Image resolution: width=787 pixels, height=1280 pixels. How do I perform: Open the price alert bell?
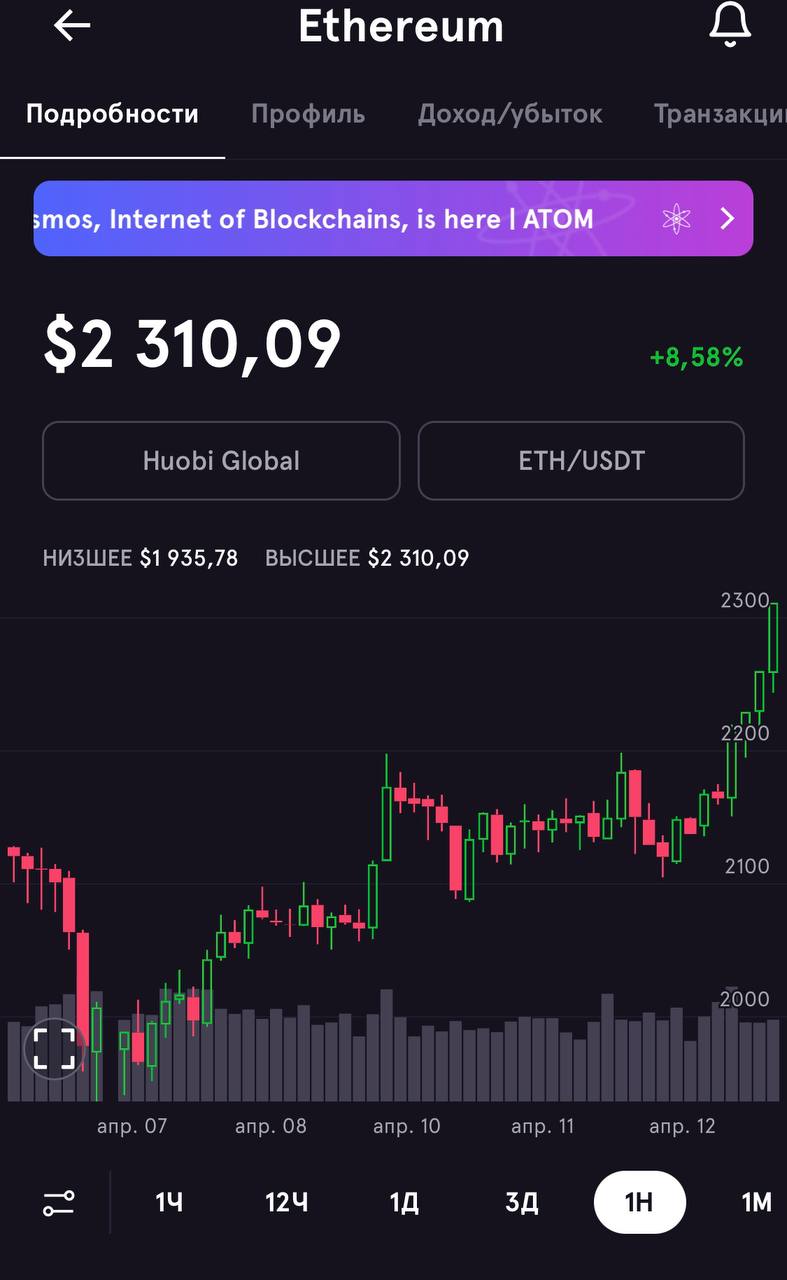tap(730, 25)
